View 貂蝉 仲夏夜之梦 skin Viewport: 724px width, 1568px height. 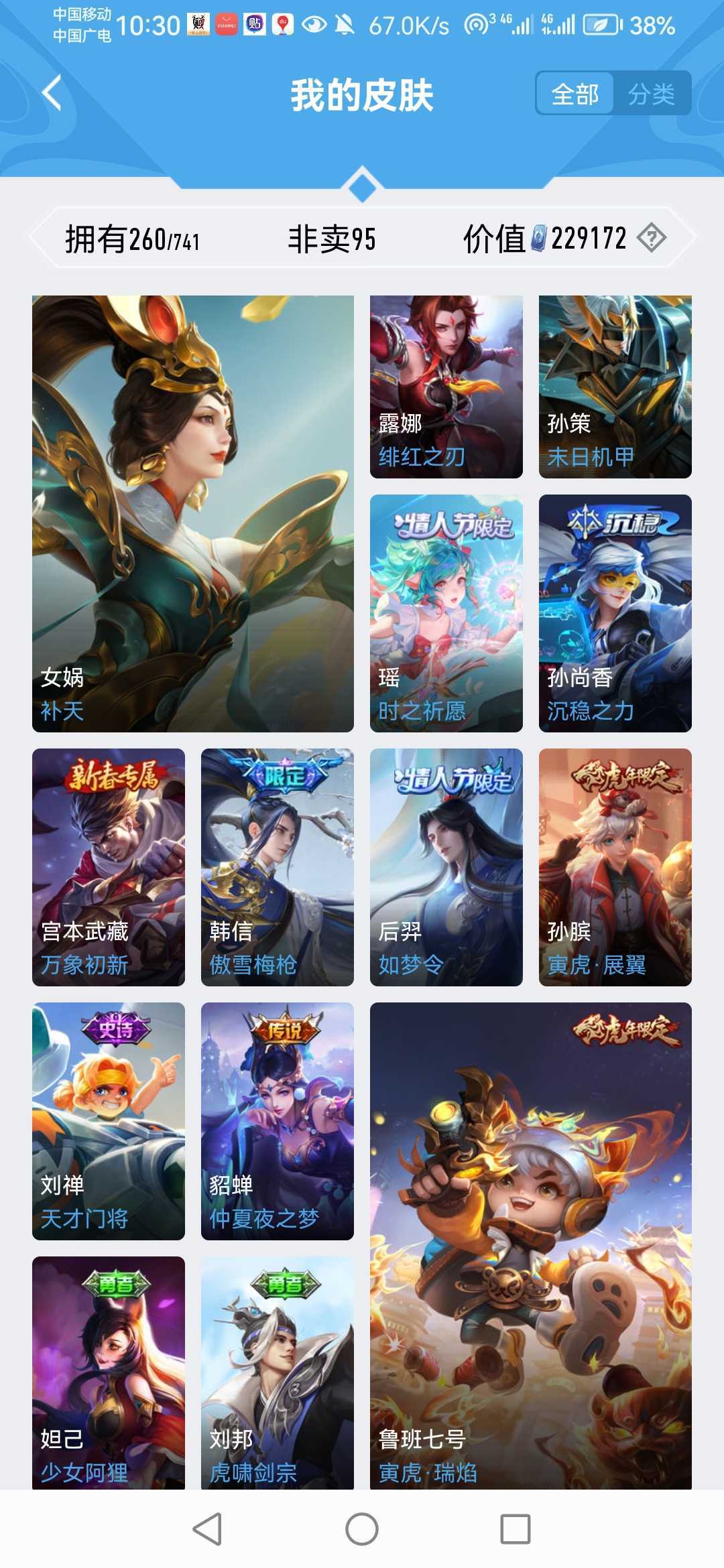coord(277,1120)
